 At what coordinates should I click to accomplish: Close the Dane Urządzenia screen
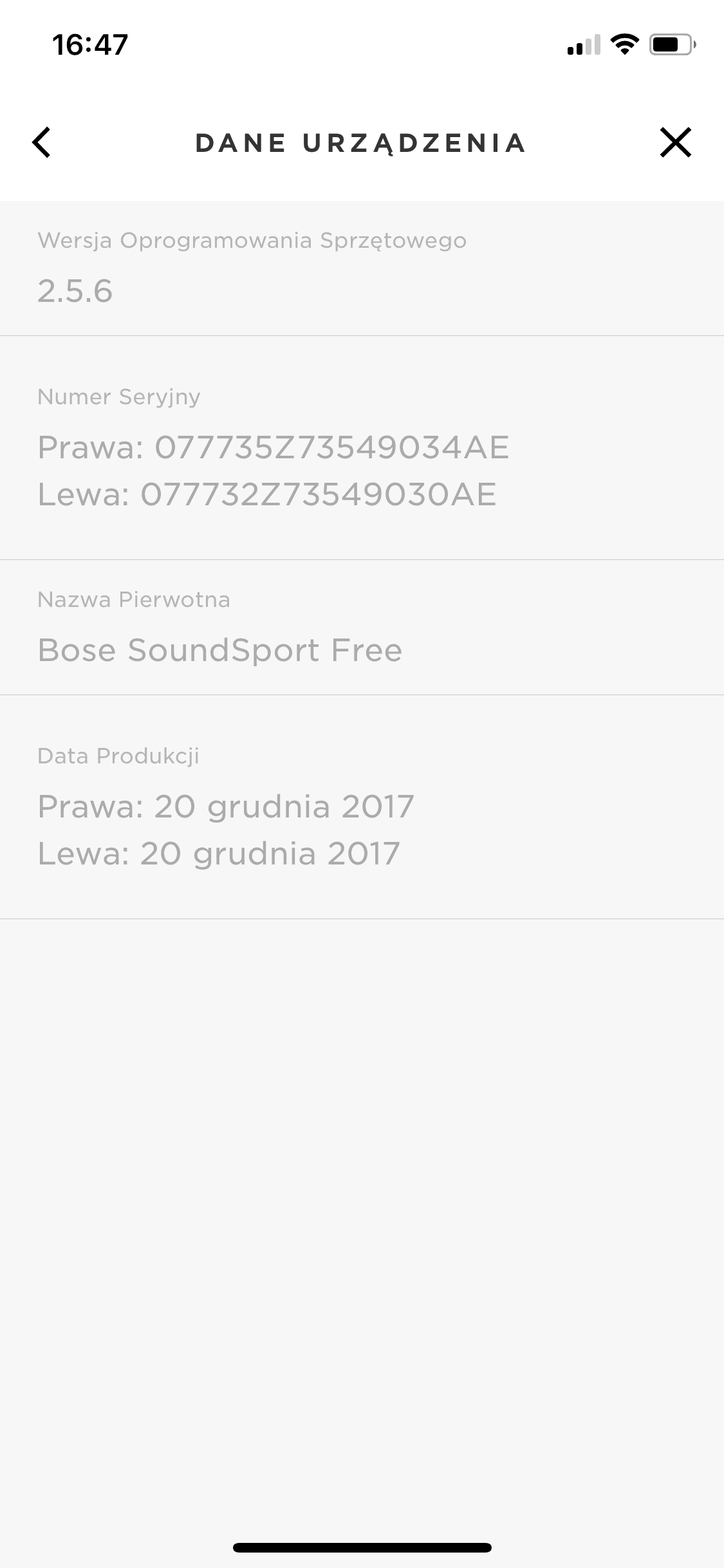click(675, 142)
